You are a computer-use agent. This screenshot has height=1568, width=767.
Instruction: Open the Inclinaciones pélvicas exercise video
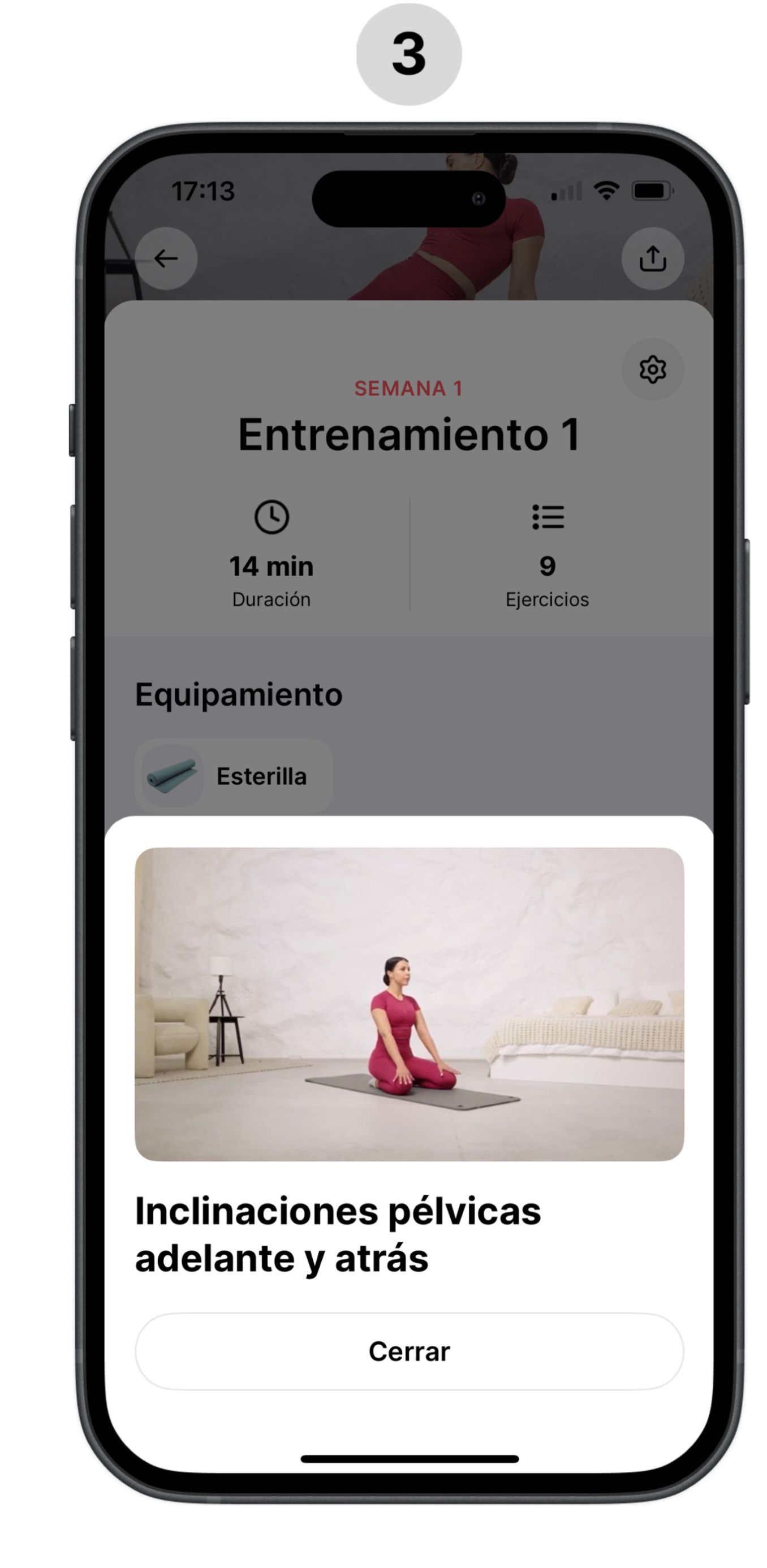[409, 1004]
